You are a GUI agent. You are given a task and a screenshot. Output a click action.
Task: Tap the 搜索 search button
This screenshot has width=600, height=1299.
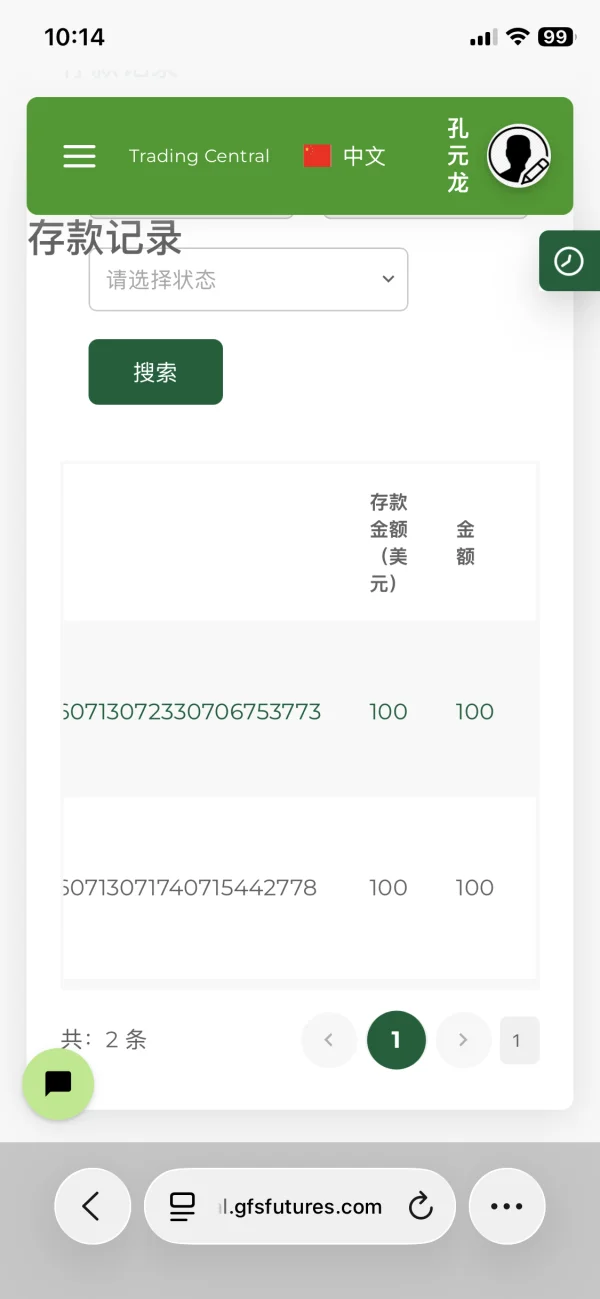(155, 372)
